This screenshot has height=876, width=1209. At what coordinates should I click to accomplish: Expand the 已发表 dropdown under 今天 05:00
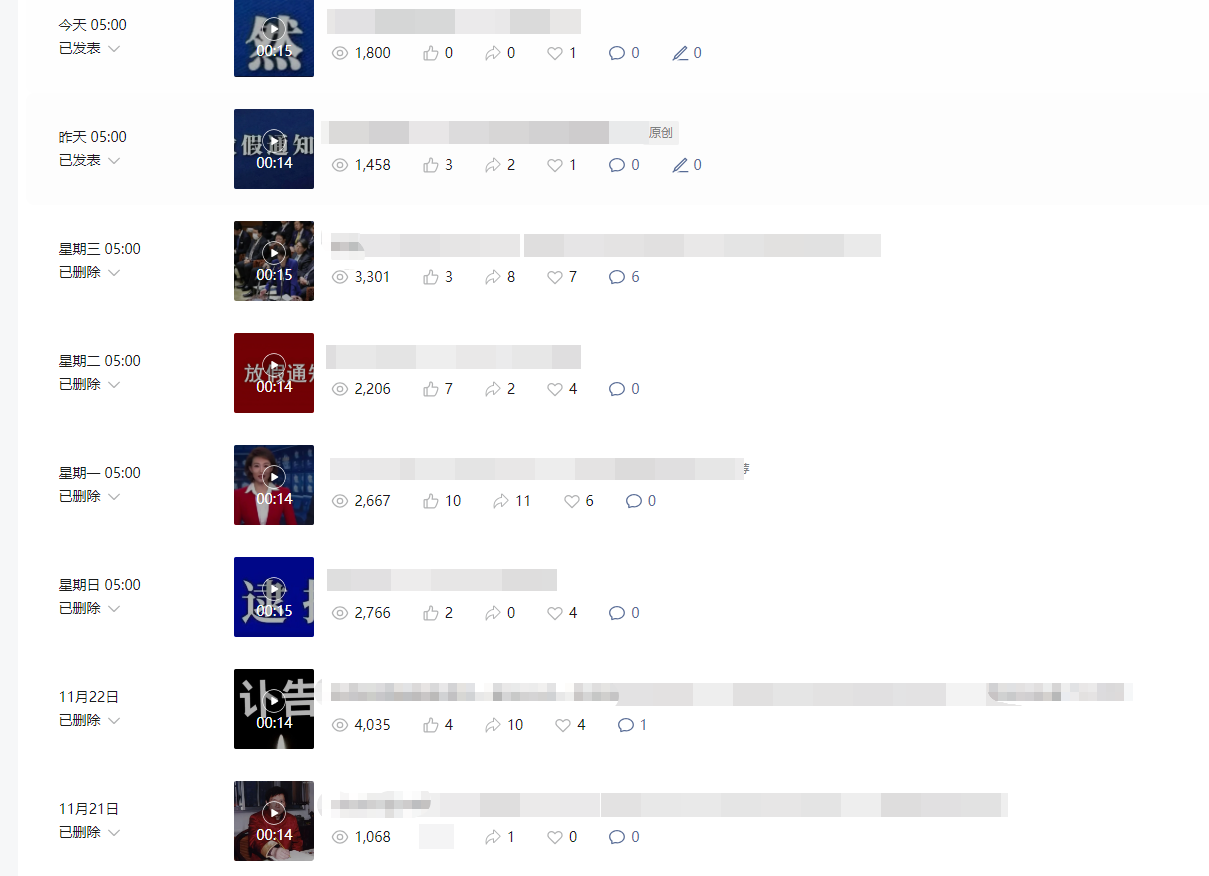coord(114,49)
